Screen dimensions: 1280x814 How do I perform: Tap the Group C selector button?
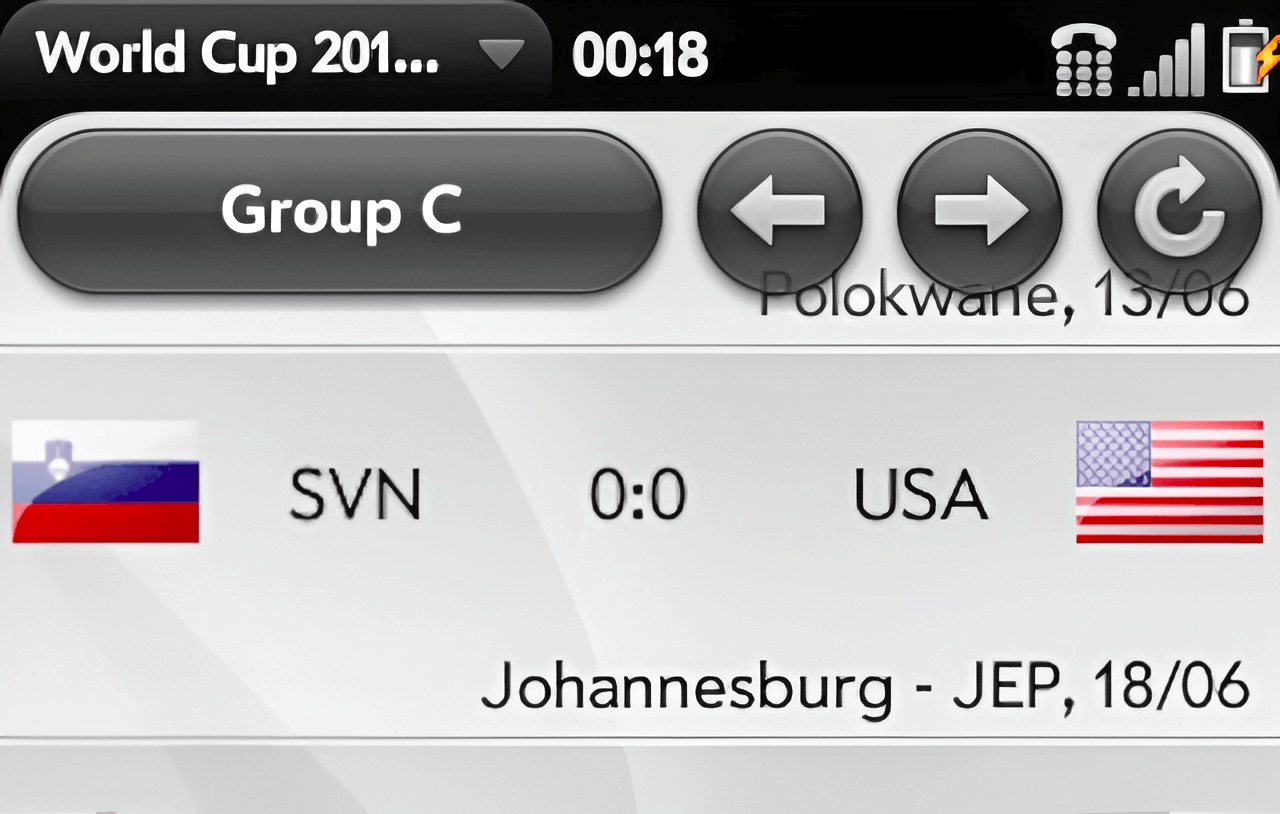340,211
